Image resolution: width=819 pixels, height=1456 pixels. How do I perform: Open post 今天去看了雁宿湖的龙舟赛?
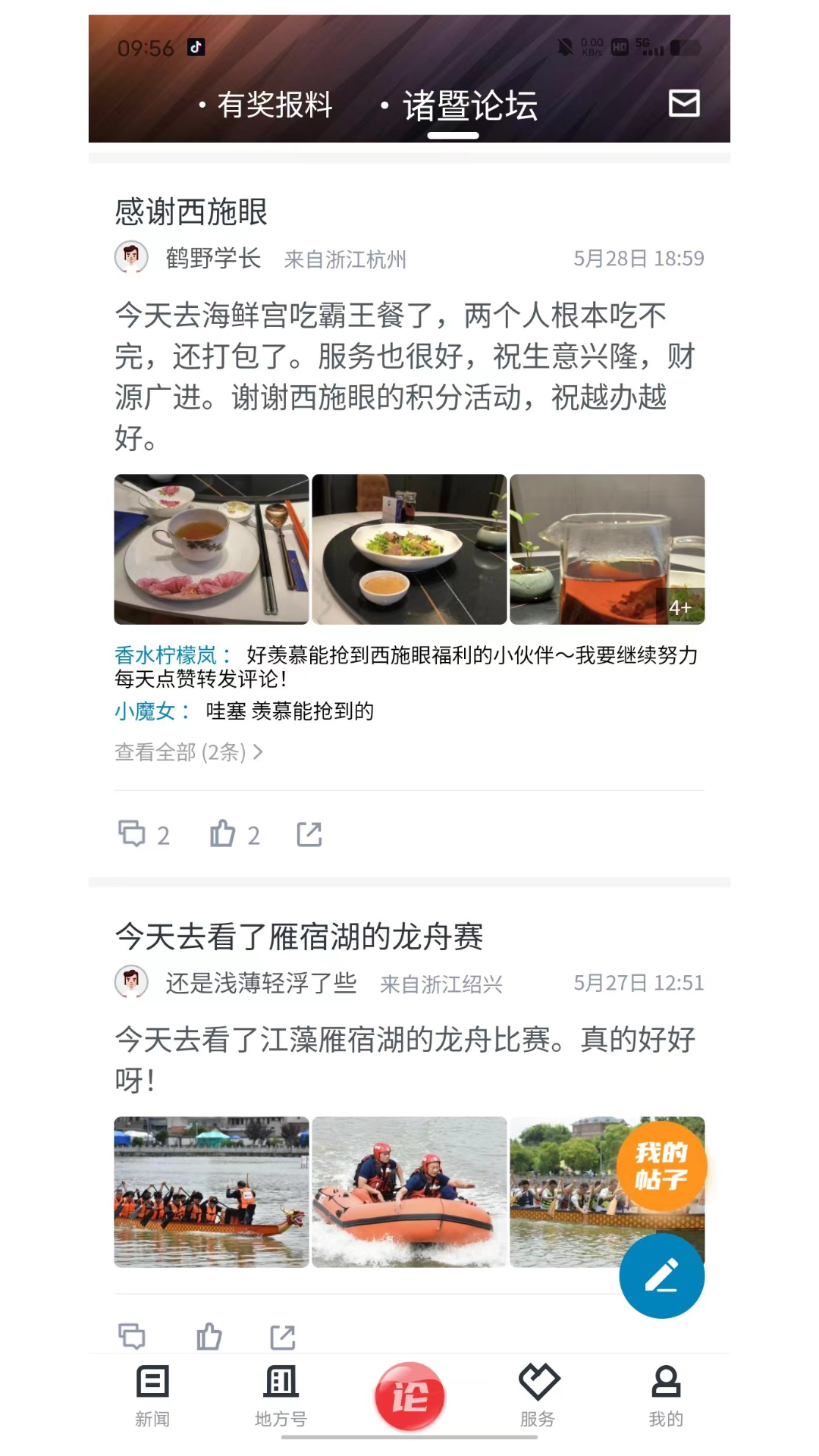(299, 937)
